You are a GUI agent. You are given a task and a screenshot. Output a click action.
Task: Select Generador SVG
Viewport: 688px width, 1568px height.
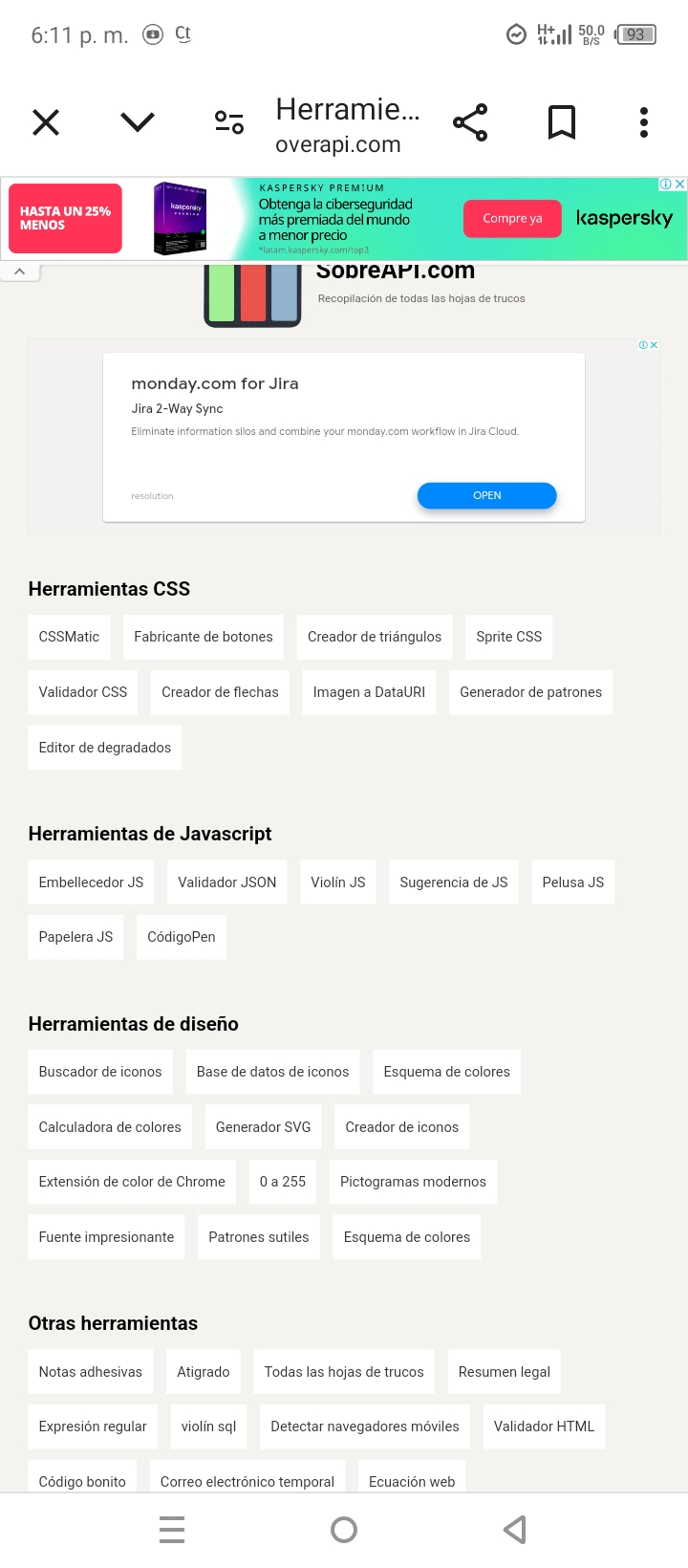click(x=264, y=1127)
